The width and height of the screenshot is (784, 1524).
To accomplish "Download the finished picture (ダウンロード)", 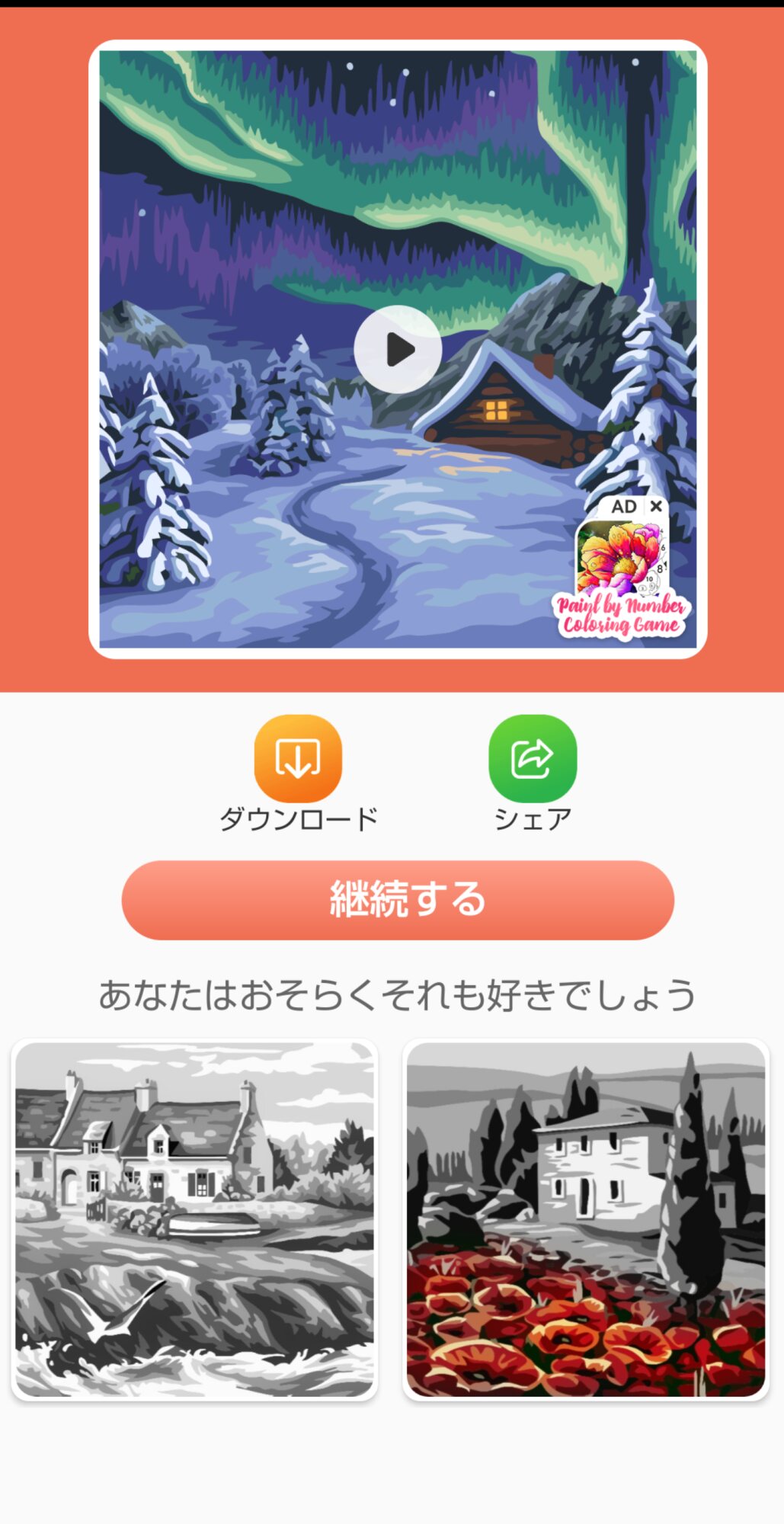I will pos(298,758).
